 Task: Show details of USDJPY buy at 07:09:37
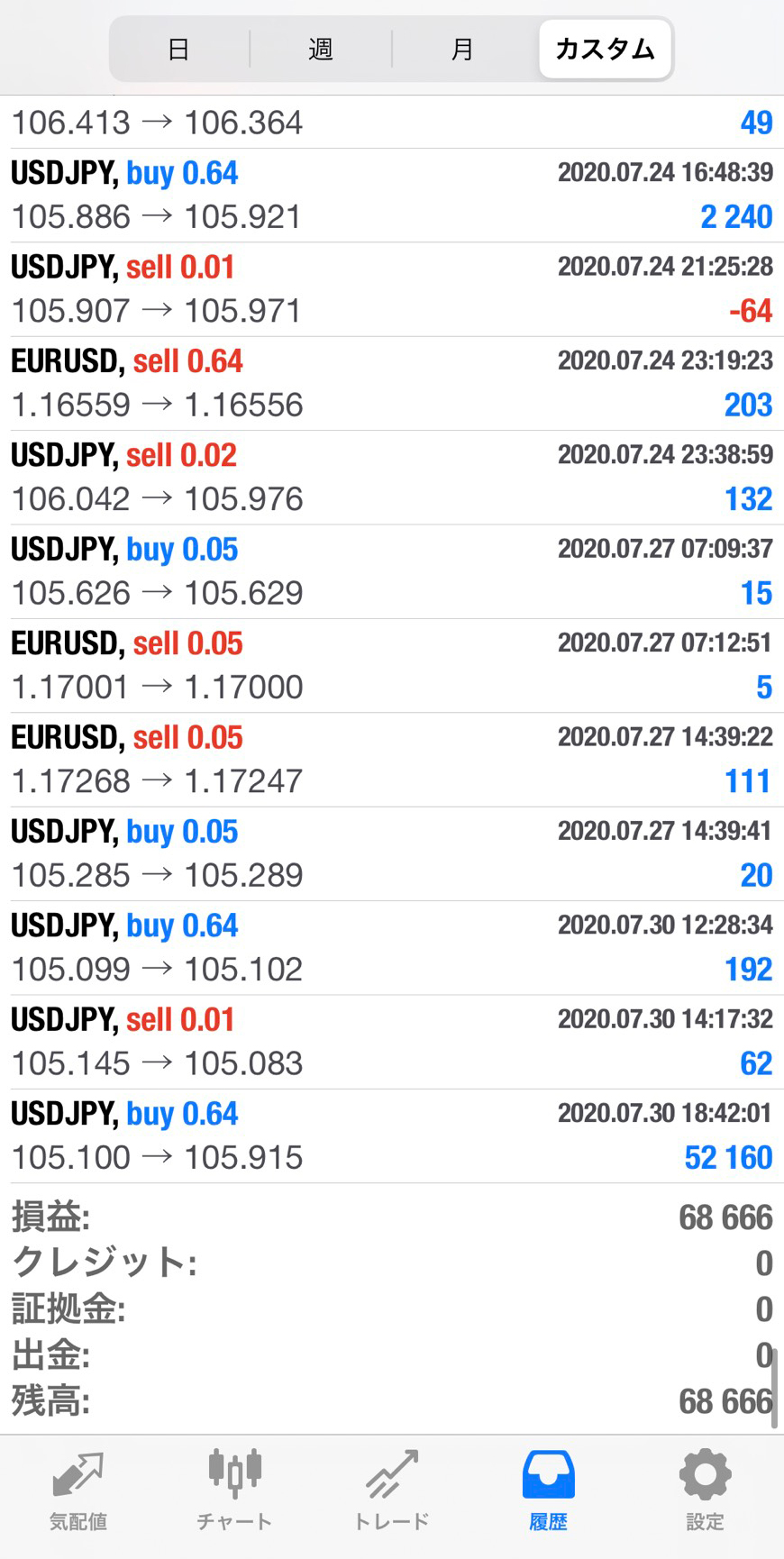[x=391, y=571]
